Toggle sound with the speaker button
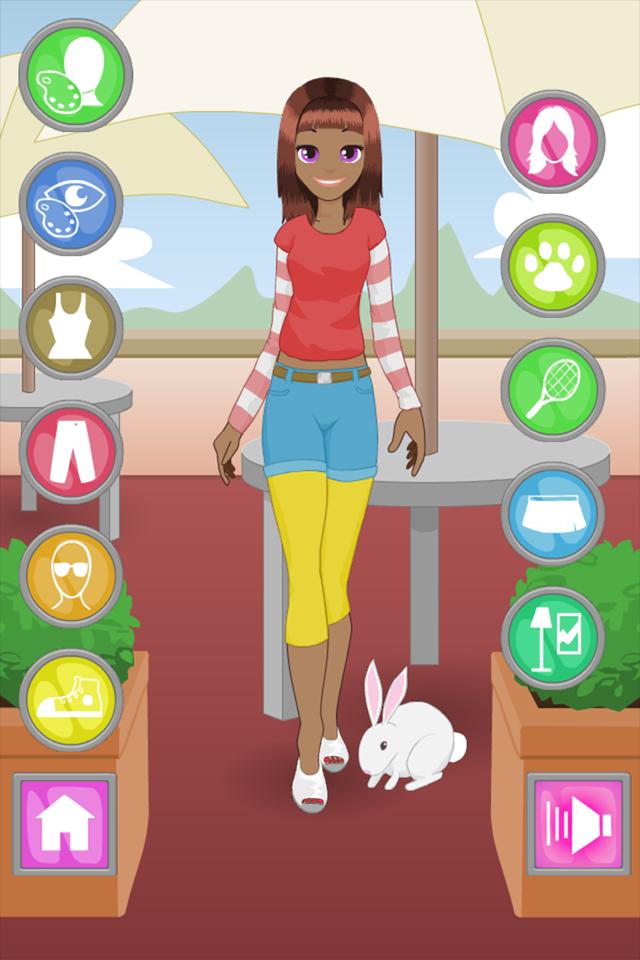Image resolution: width=640 pixels, height=960 pixels. tap(579, 824)
